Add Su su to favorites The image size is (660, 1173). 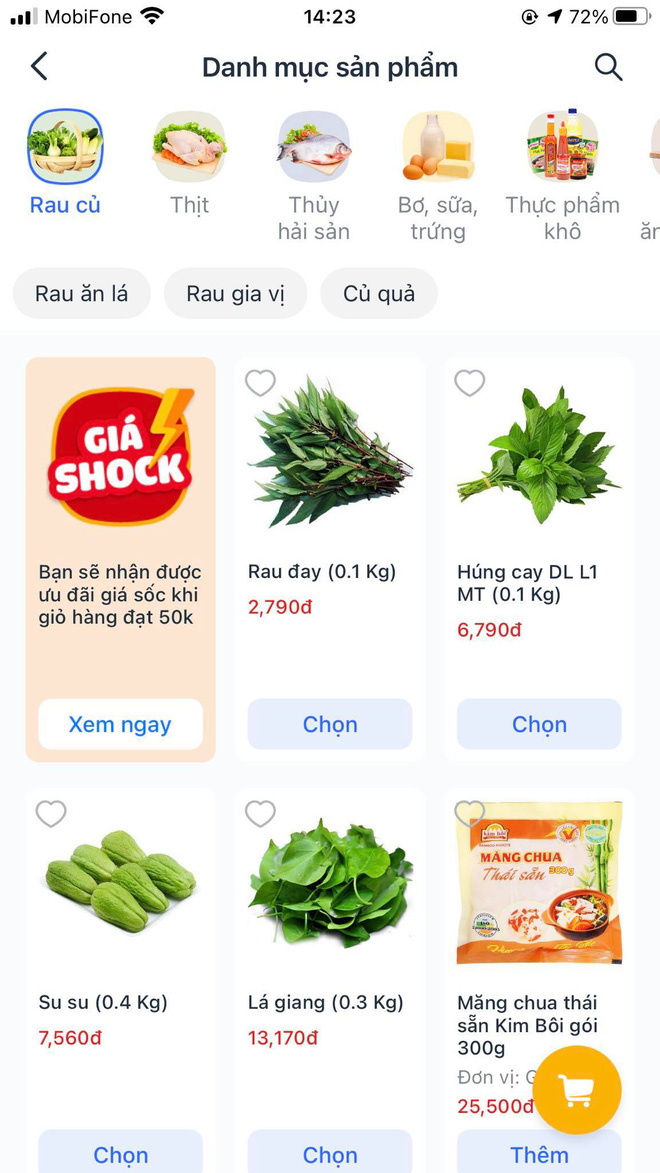click(51, 814)
